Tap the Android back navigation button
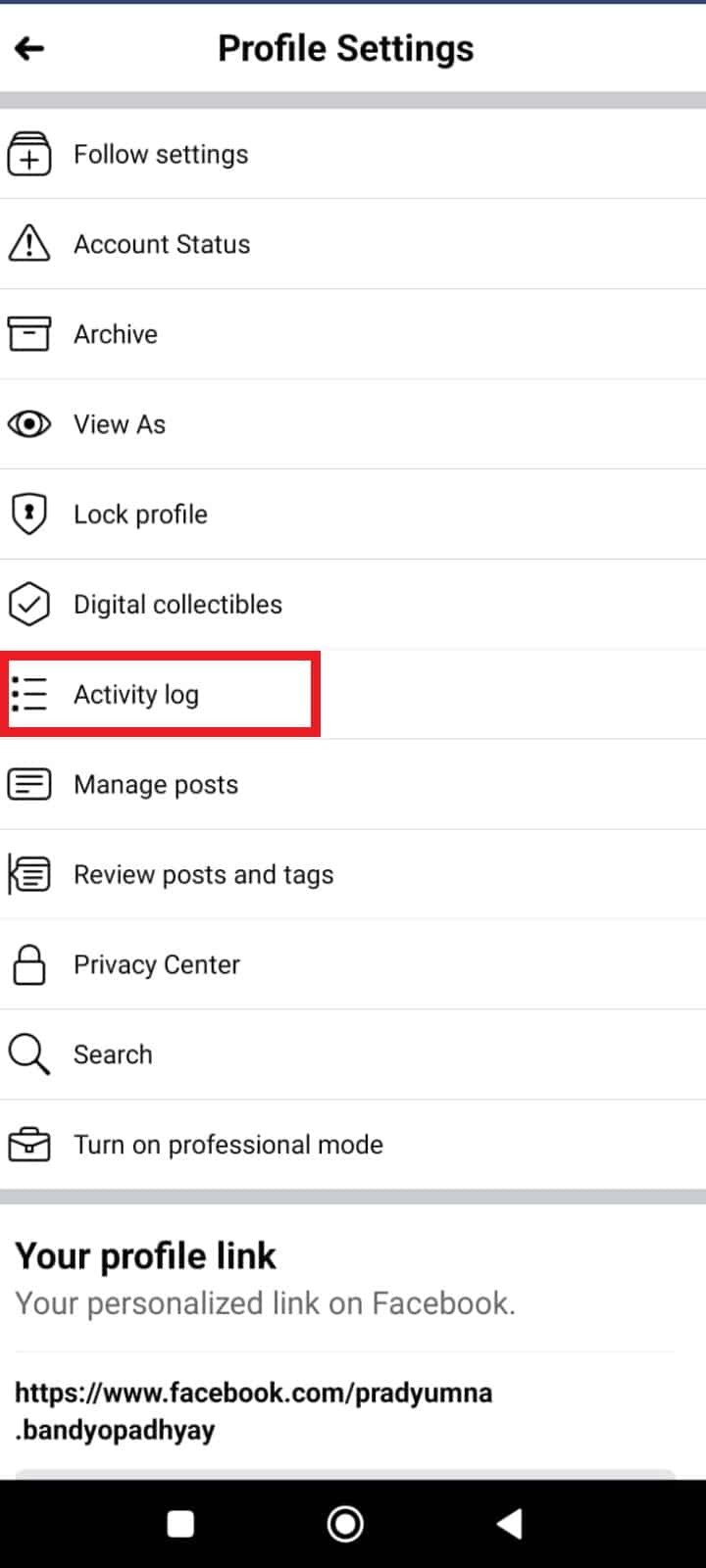706x1568 pixels. pos(509,1525)
